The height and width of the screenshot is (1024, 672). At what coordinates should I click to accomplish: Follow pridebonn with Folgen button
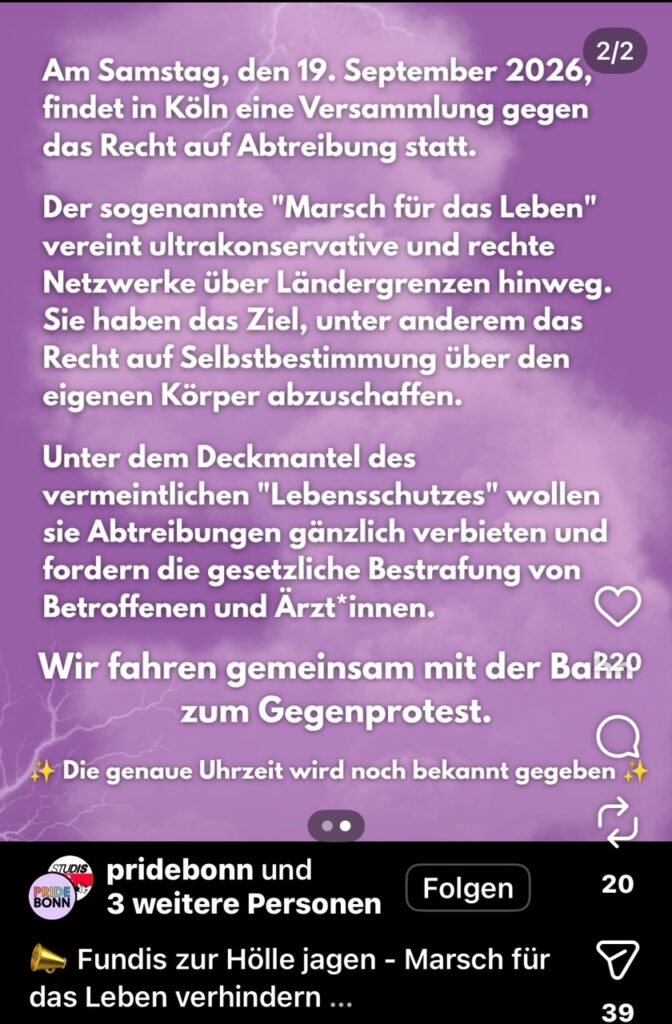468,888
